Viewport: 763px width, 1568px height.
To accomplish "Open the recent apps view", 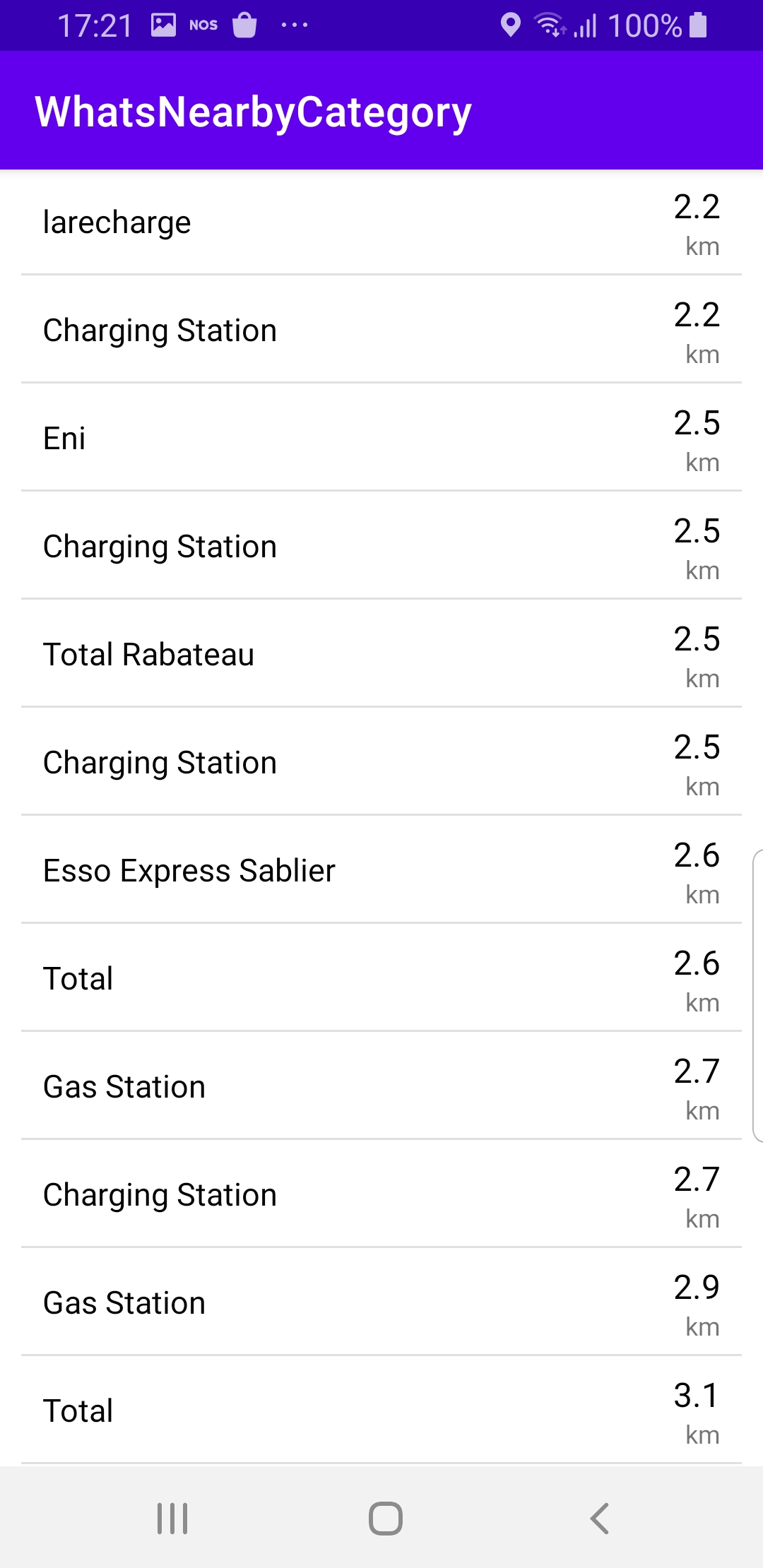I will (x=172, y=1519).
